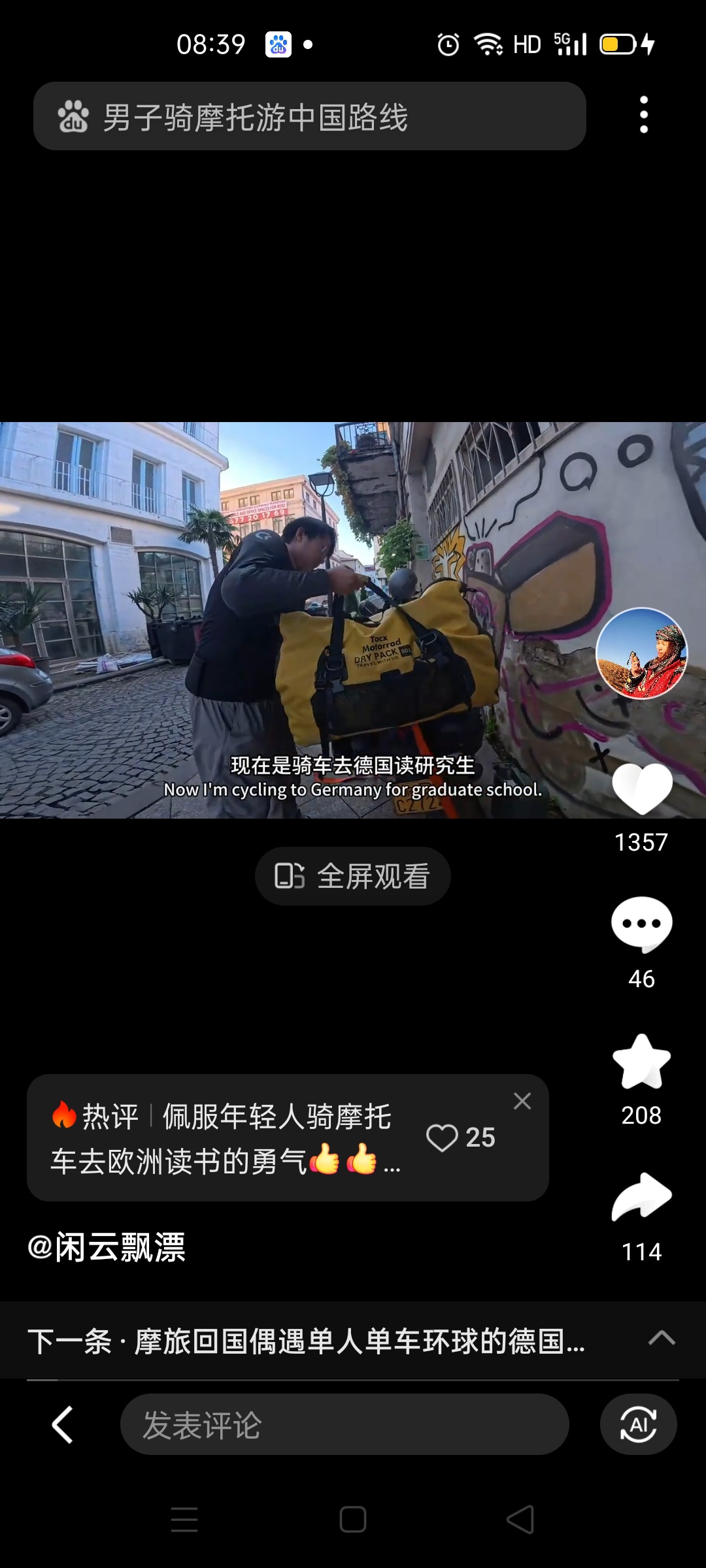Go back using the left arrow
The width and height of the screenshot is (706, 1568).
click(x=63, y=1424)
